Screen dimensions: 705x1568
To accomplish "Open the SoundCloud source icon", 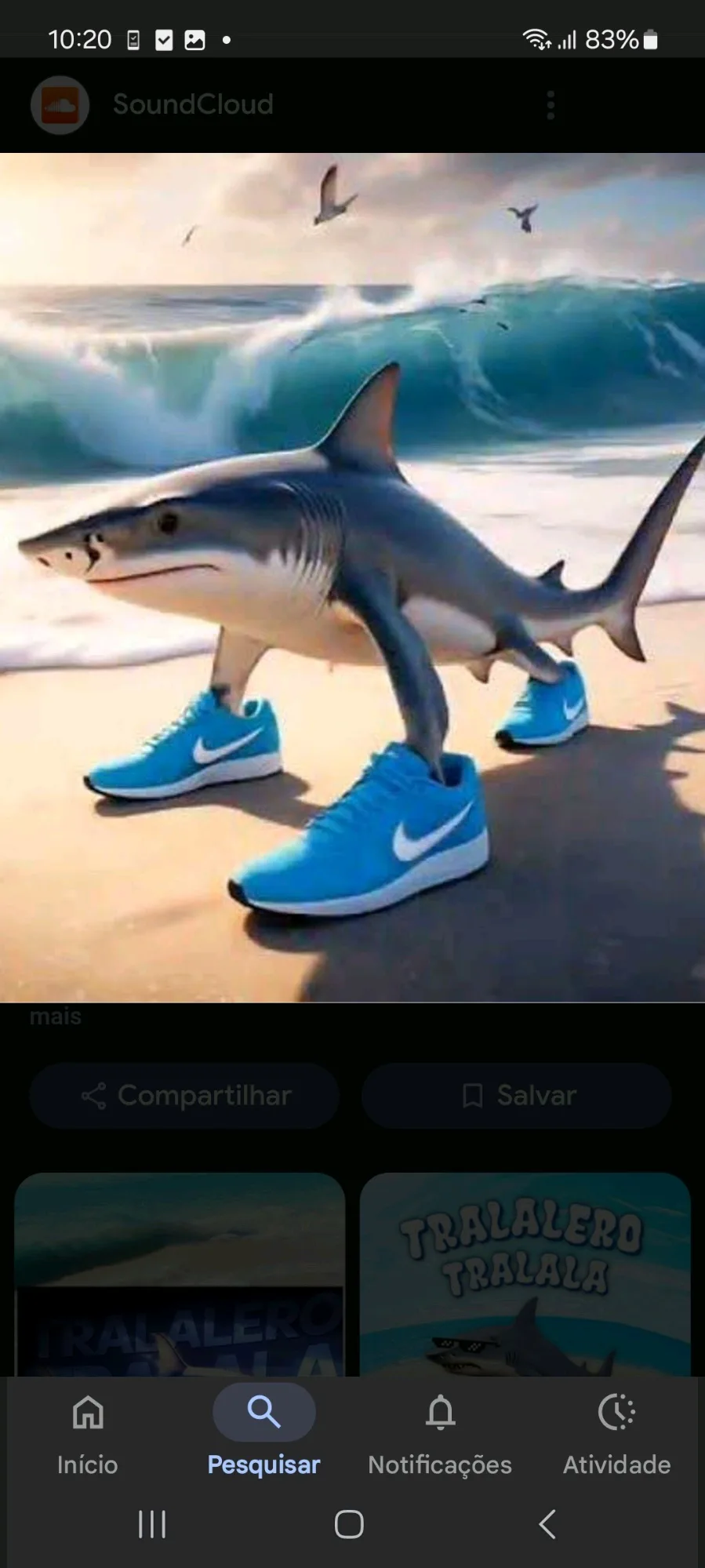I will coord(60,105).
